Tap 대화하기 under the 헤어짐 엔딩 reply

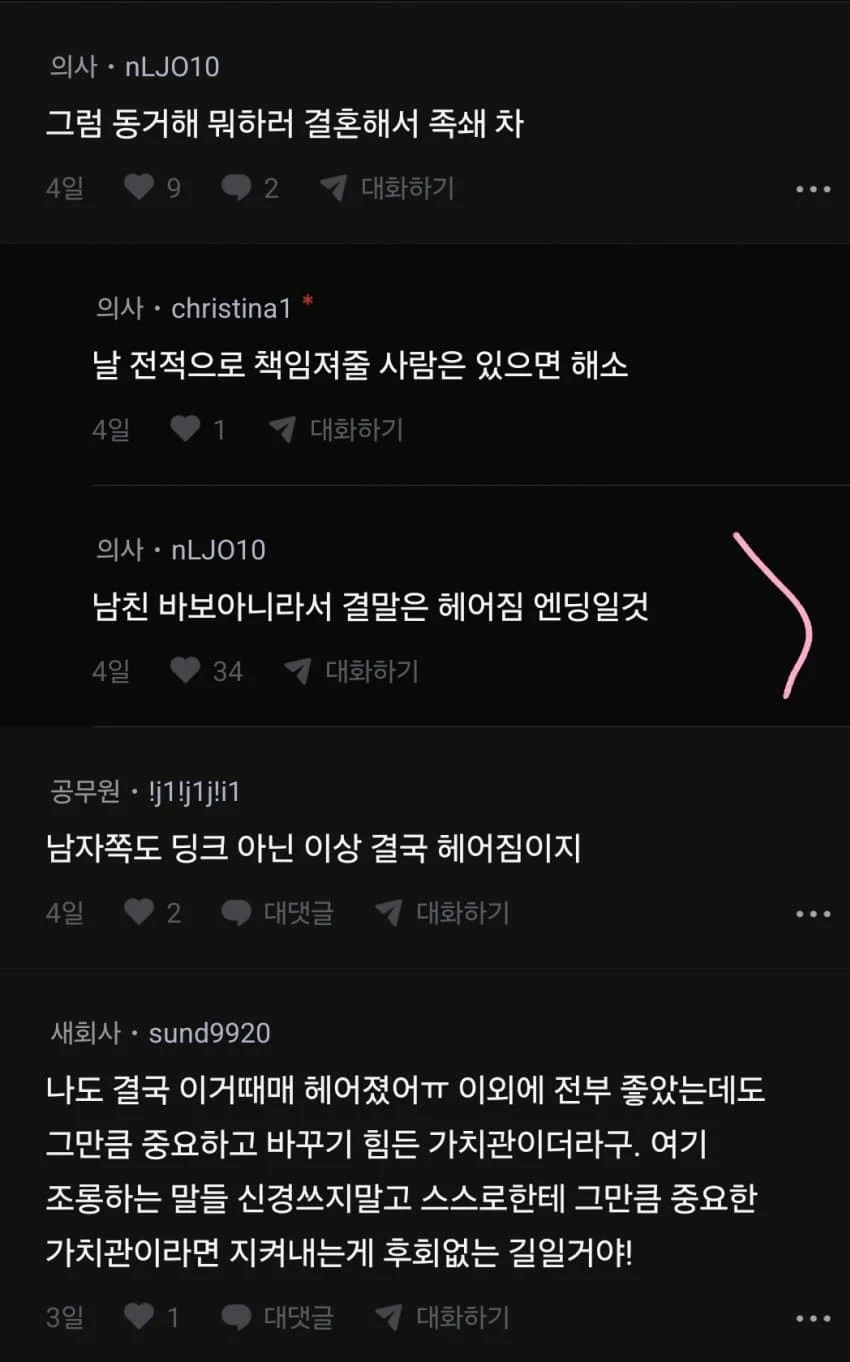coord(352,671)
